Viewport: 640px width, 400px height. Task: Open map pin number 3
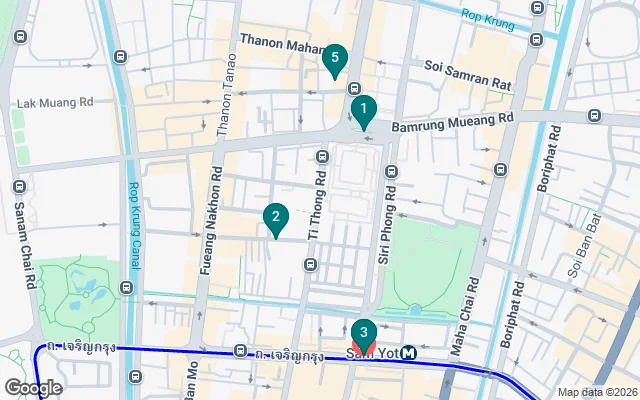pyautogui.click(x=364, y=334)
